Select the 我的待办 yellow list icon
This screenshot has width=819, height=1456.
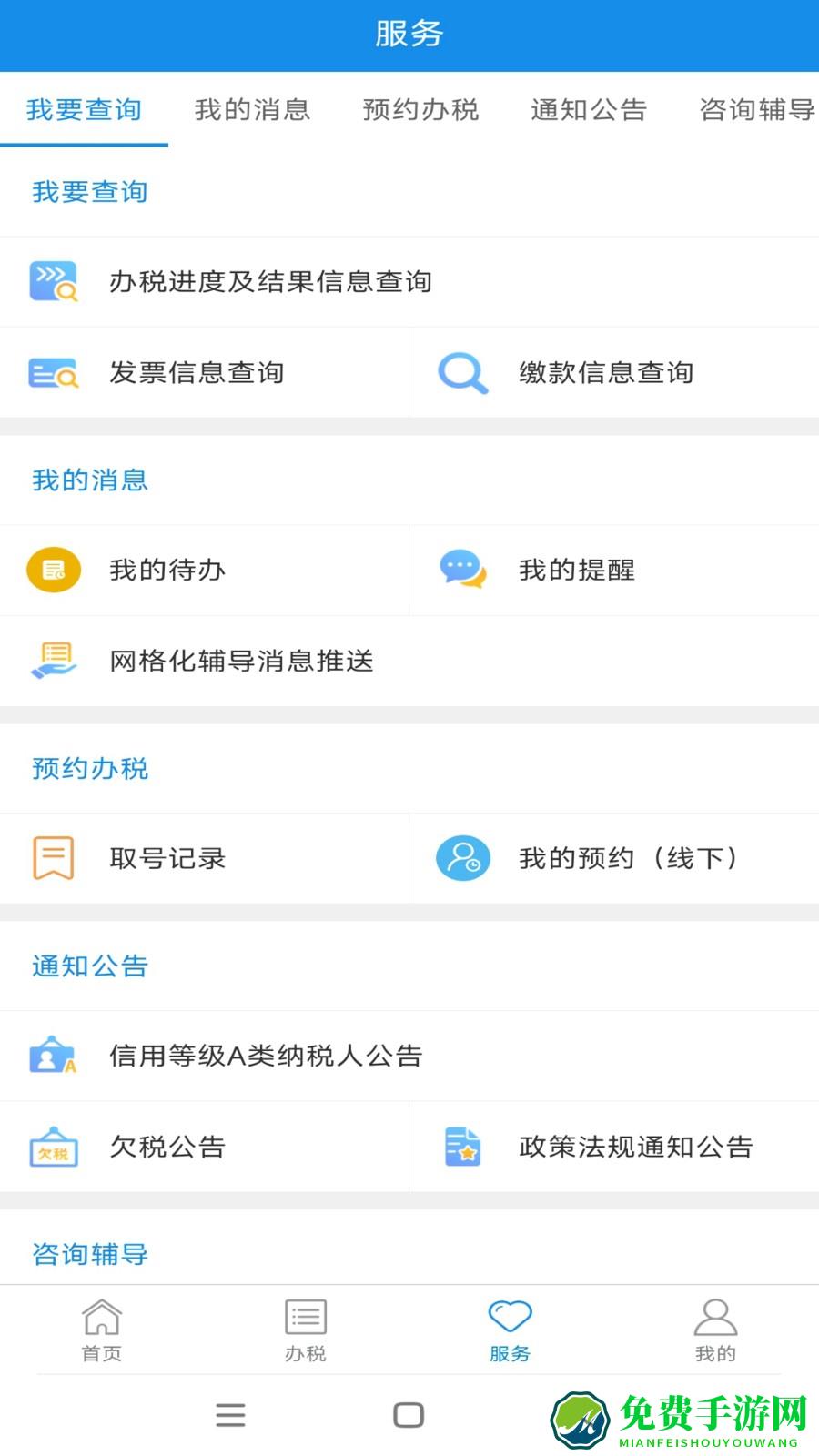54,570
